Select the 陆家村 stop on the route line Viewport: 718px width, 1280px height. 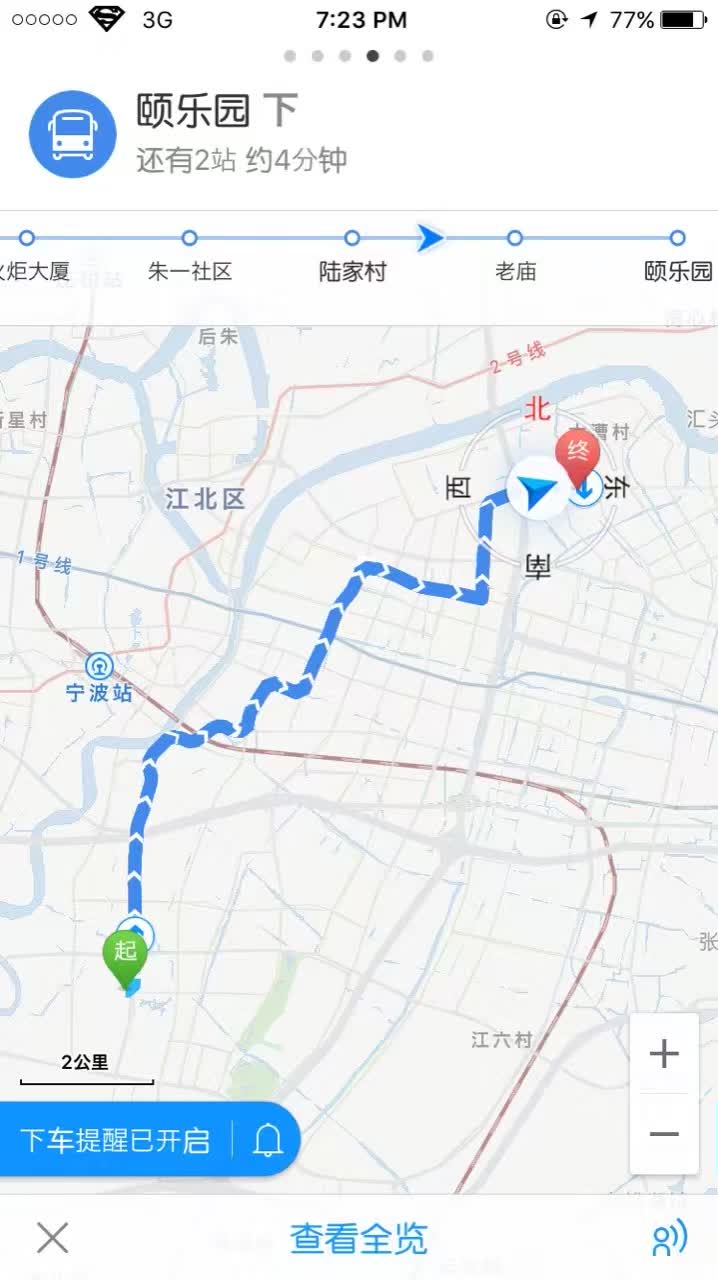click(352, 256)
